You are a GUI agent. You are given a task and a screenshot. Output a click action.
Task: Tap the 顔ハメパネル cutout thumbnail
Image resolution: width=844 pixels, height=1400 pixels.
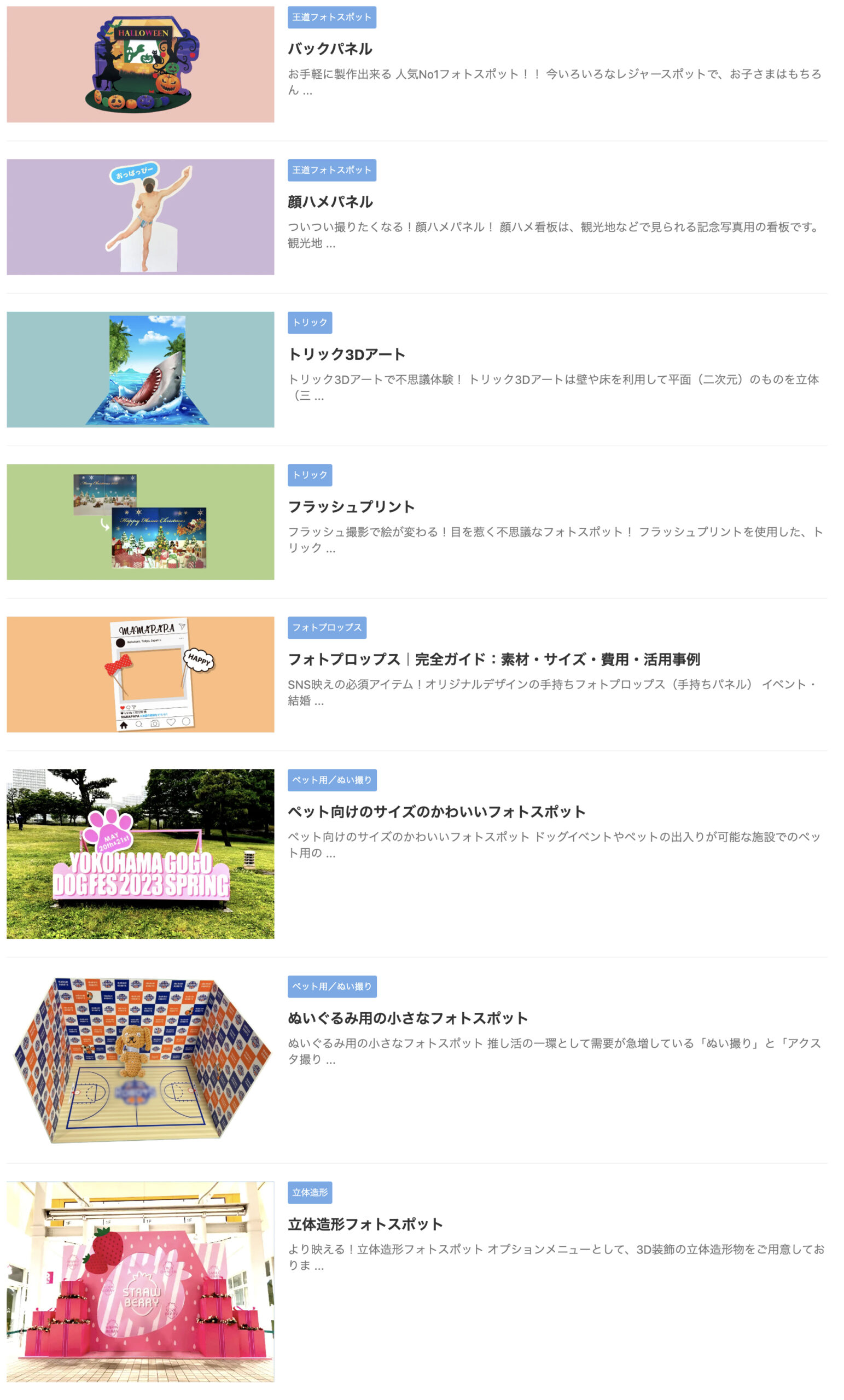[140, 217]
